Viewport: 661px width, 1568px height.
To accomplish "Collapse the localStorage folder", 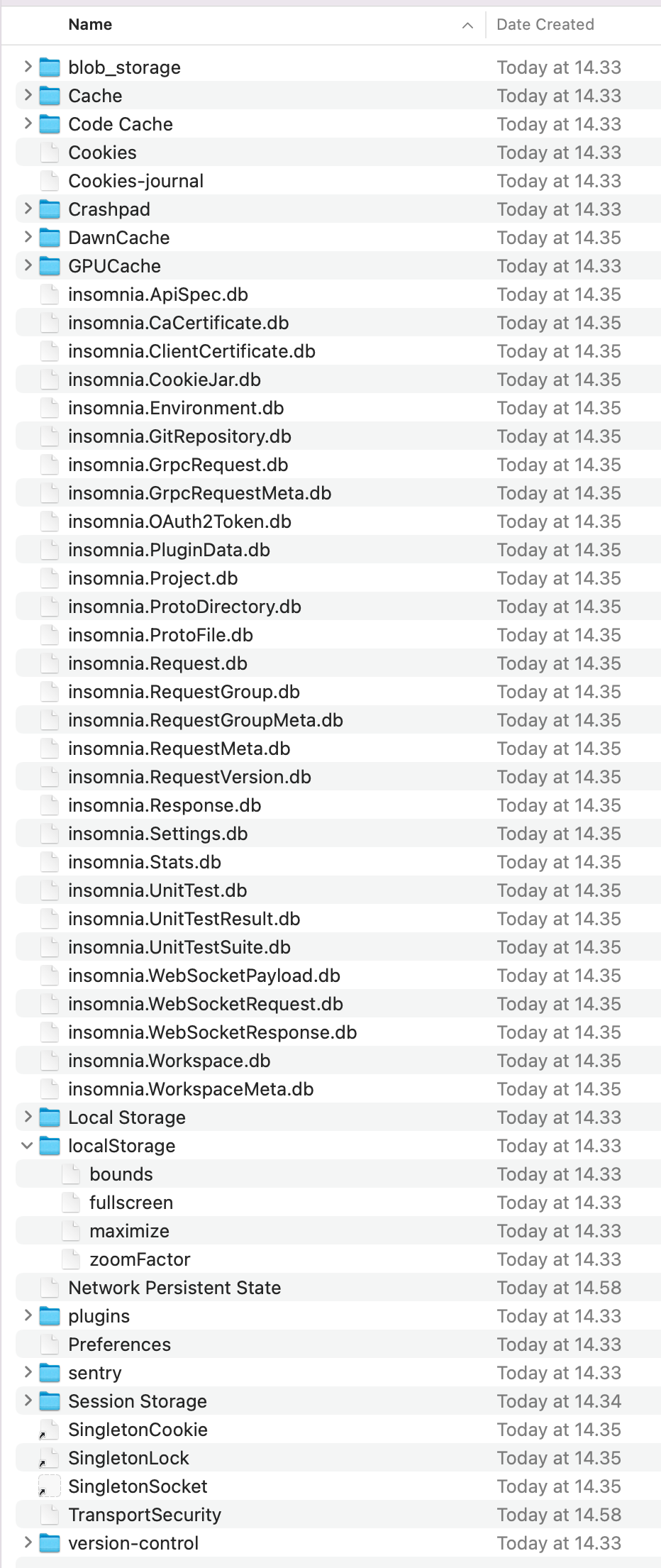I will (26, 1146).
